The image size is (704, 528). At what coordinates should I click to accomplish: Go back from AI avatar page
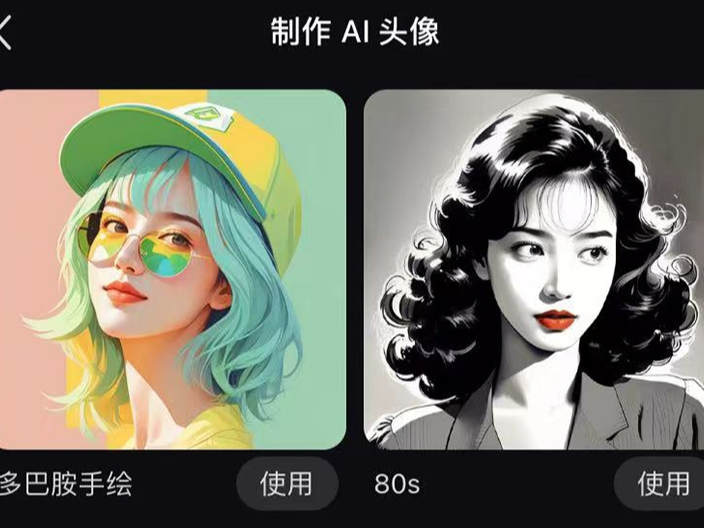tap(6, 32)
